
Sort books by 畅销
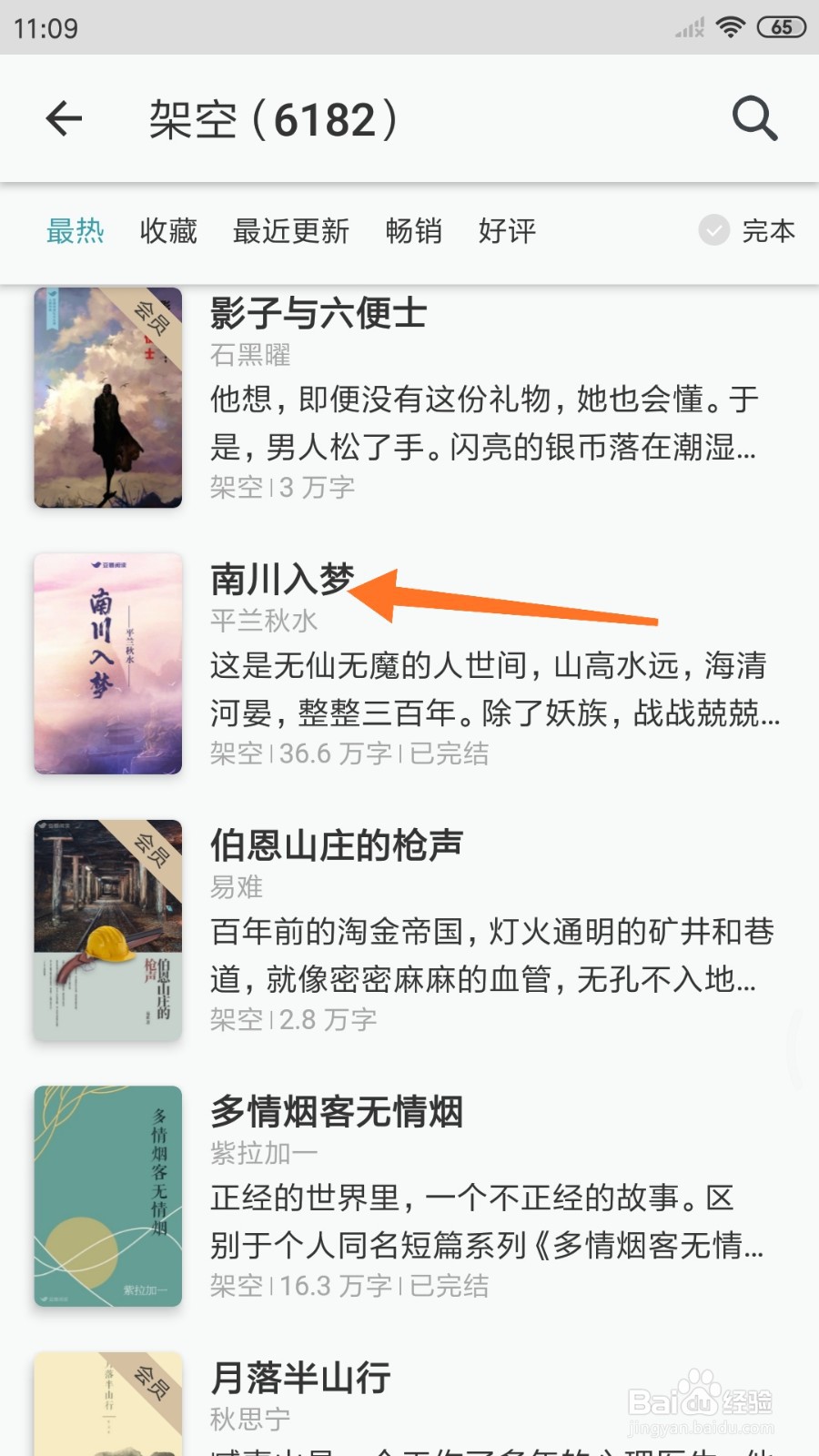(414, 231)
